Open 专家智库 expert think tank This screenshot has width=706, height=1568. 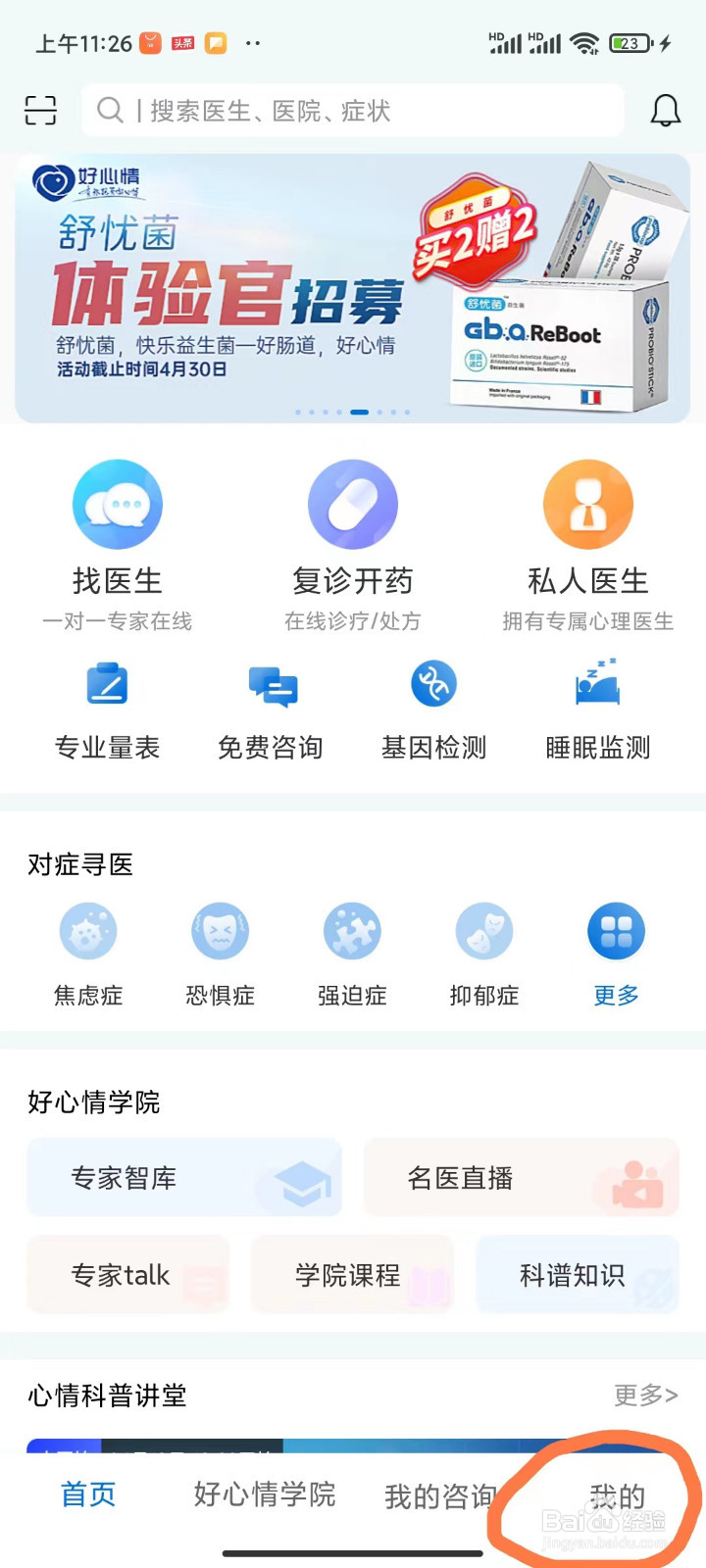click(184, 1178)
